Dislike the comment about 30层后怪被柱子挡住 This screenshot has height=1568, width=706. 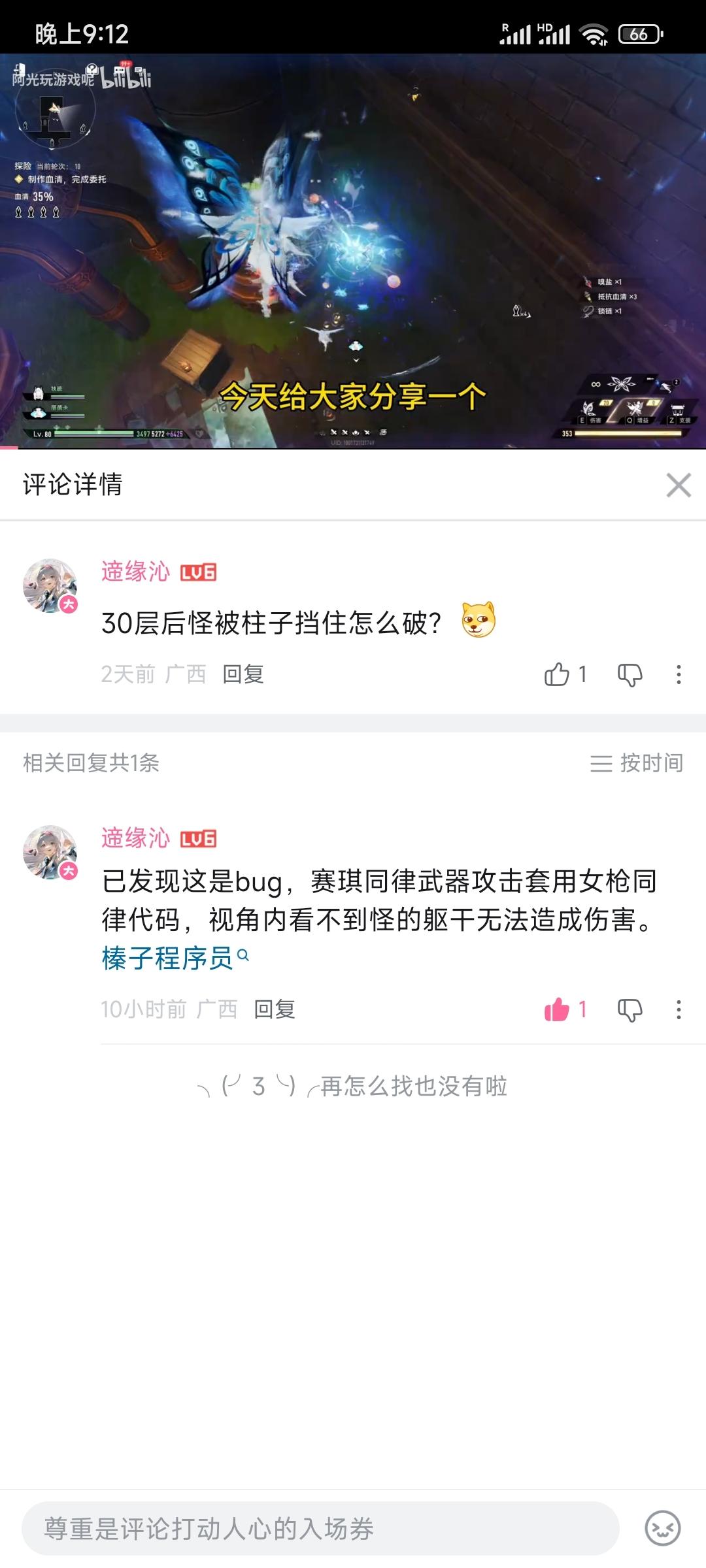coord(630,674)
